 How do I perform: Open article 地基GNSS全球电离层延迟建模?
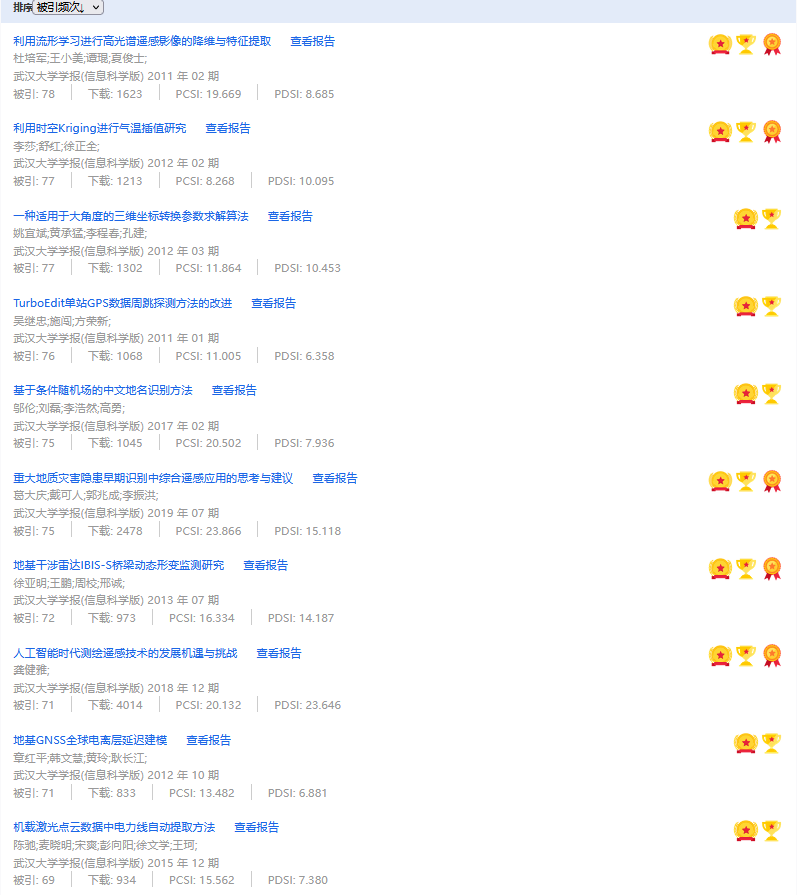(x=90, y=740)
